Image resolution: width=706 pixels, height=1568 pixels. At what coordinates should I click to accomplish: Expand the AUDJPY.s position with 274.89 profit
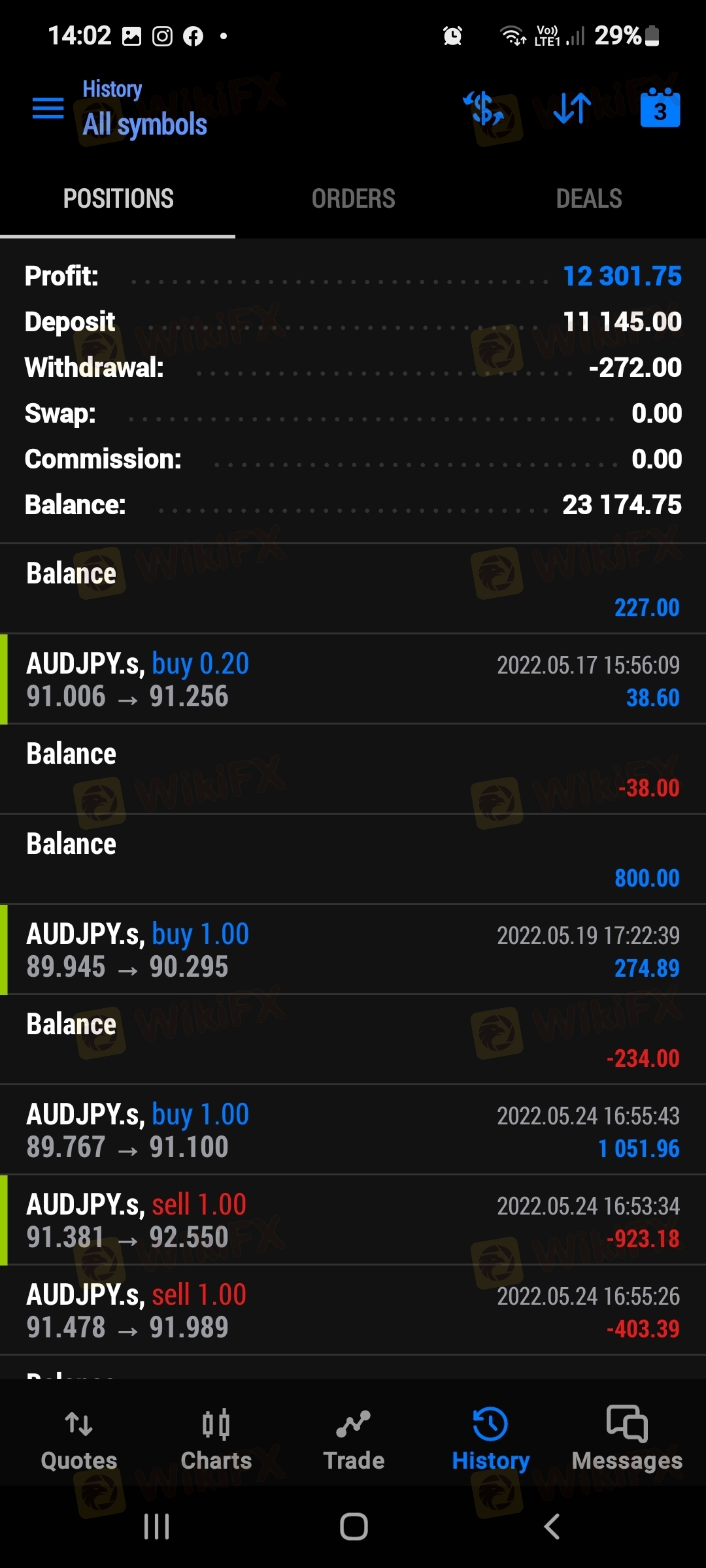(353, 950)
